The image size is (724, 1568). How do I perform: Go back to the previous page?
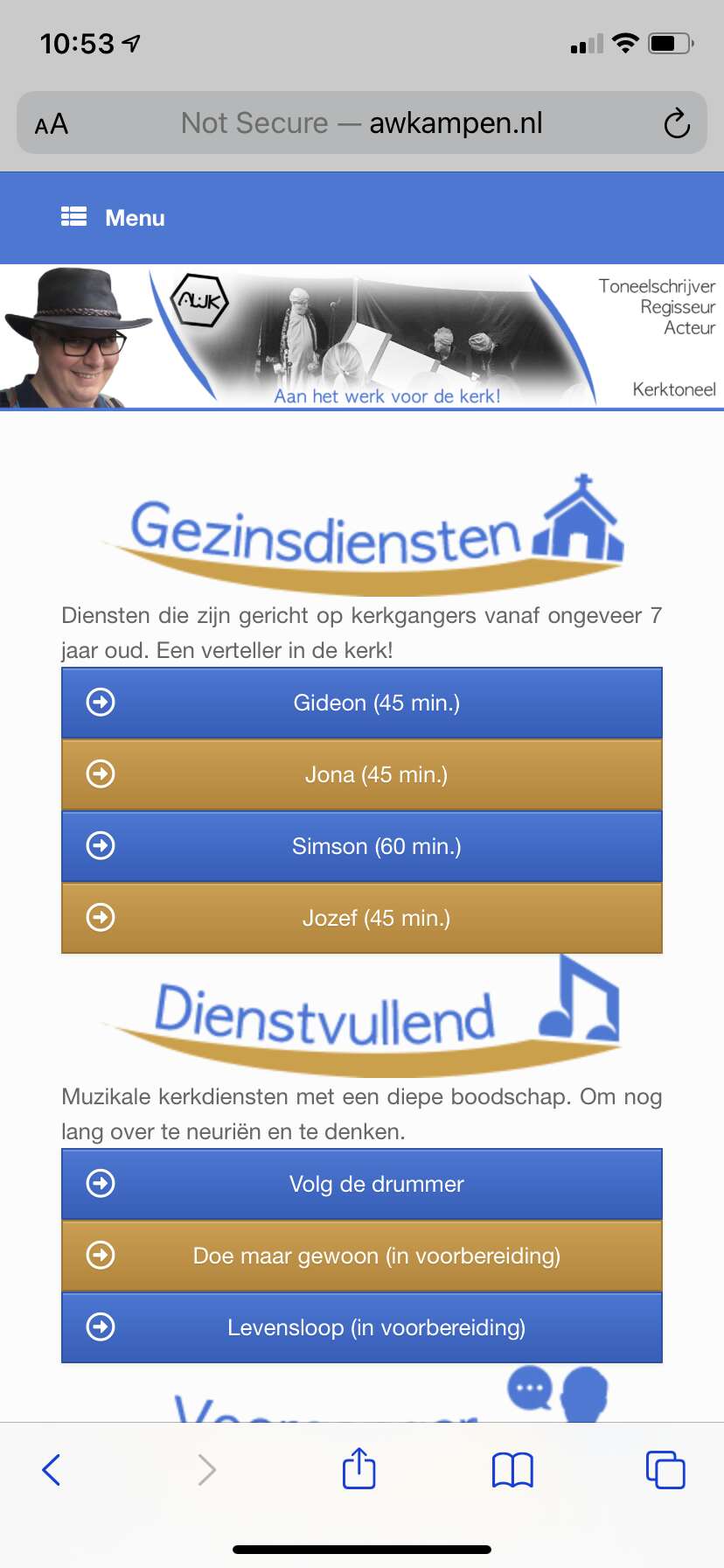[52, 1469]
